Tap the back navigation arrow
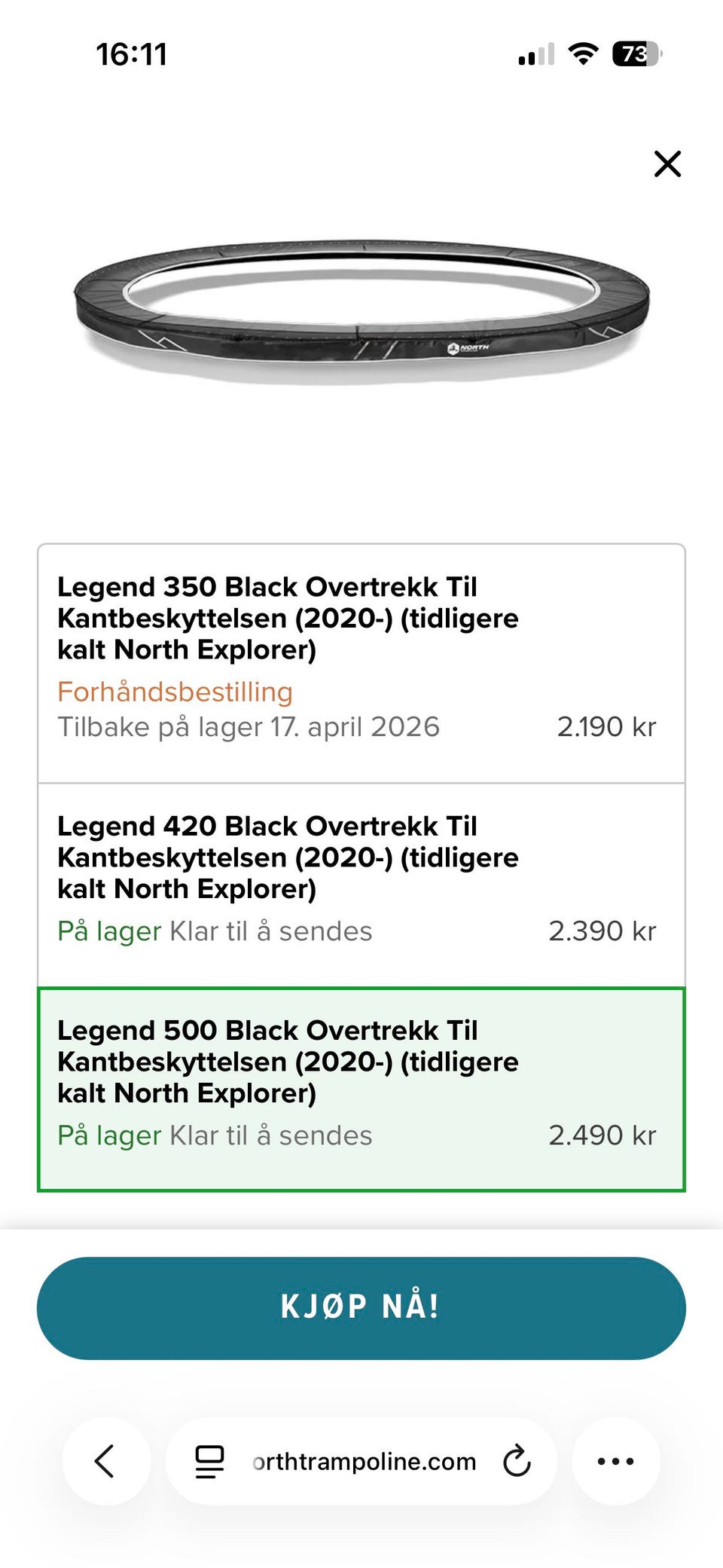The image size is (723, 1568). [x=107, y=1462]
